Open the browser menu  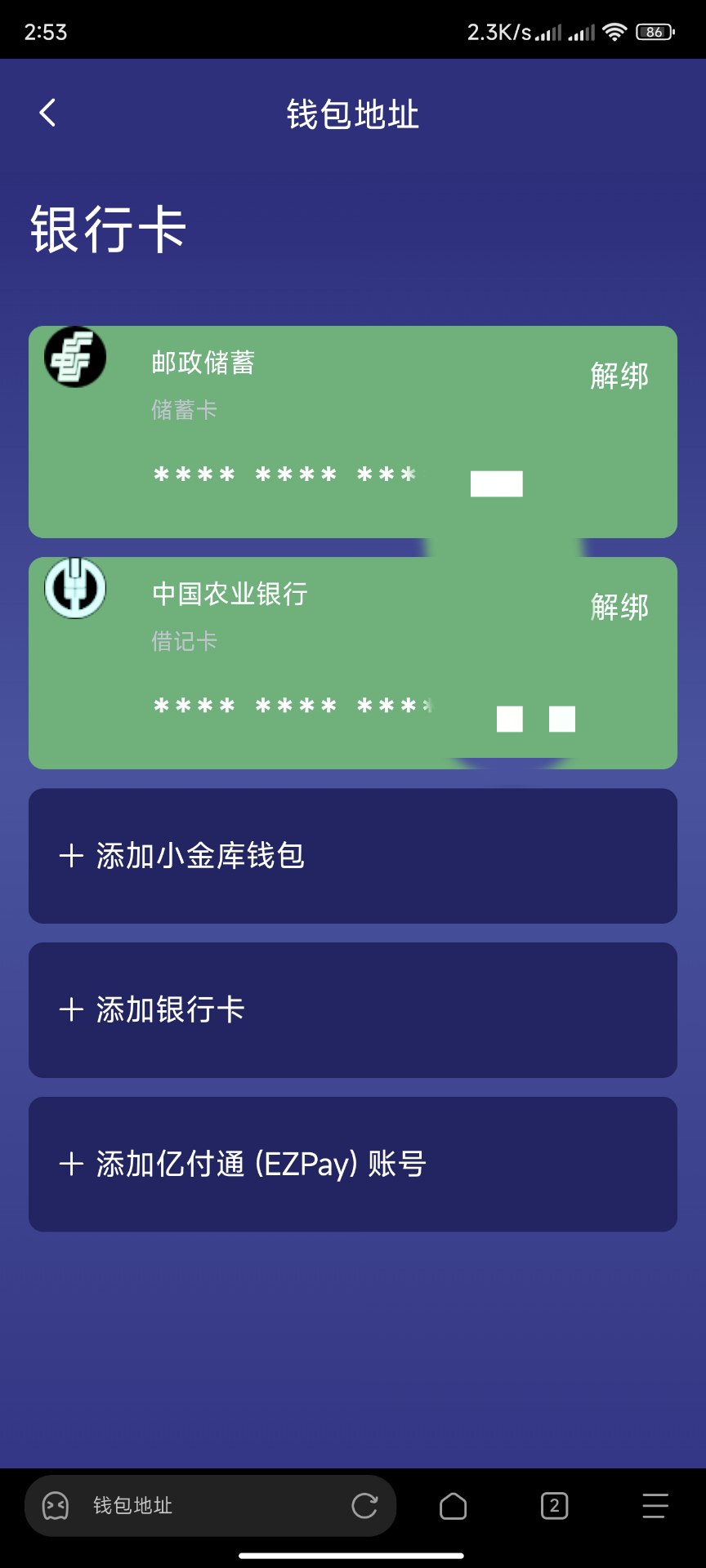pyautogui.click(x=655, y=1505)
